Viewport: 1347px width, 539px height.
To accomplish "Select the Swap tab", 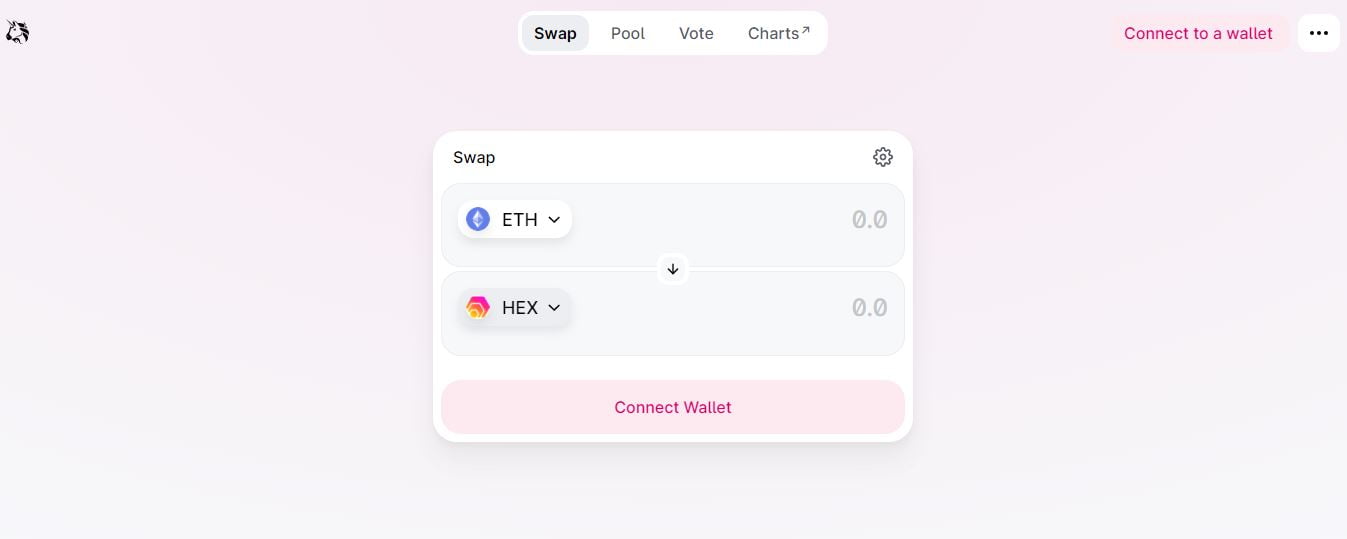I will point(555,33).
